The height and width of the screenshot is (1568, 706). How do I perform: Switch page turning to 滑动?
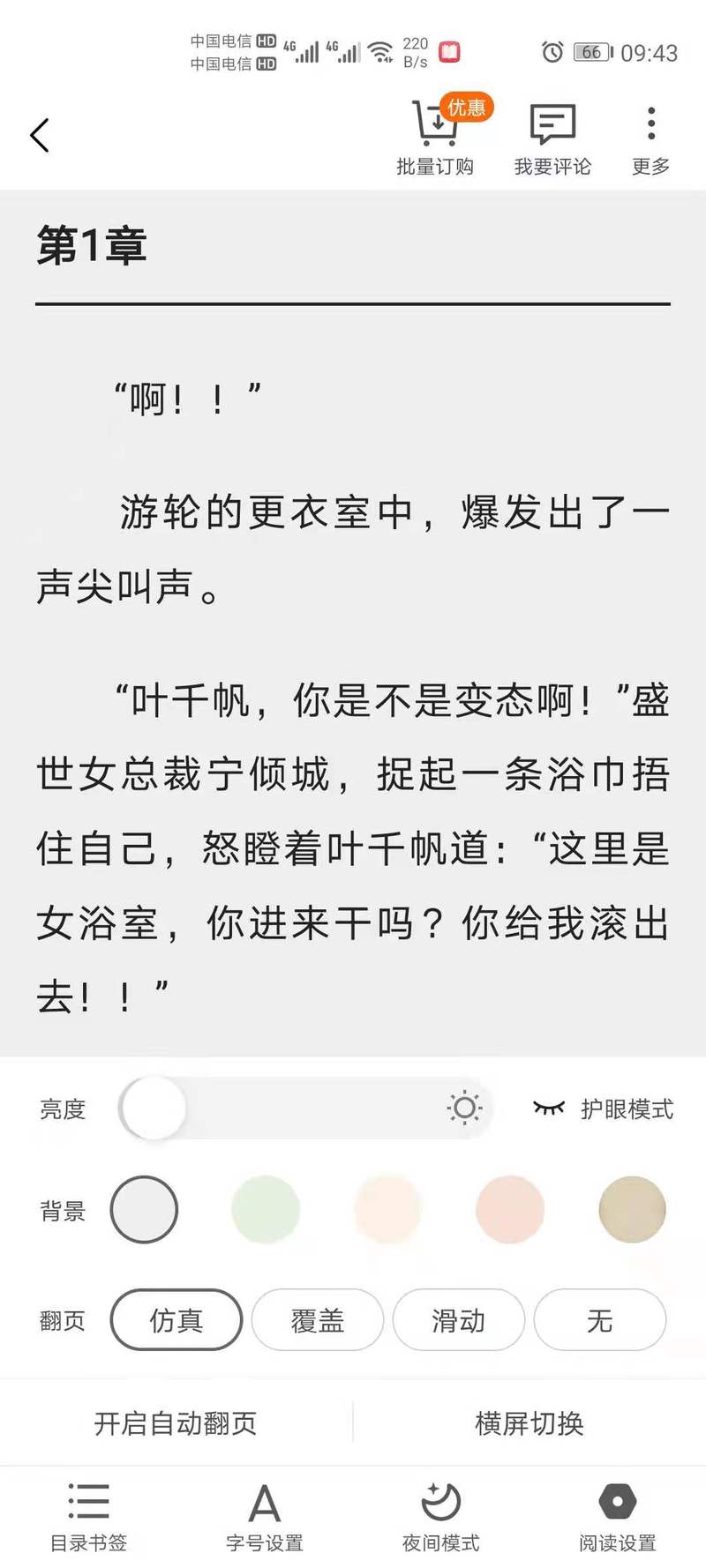pyautogui.click(x=459, y=1319)
